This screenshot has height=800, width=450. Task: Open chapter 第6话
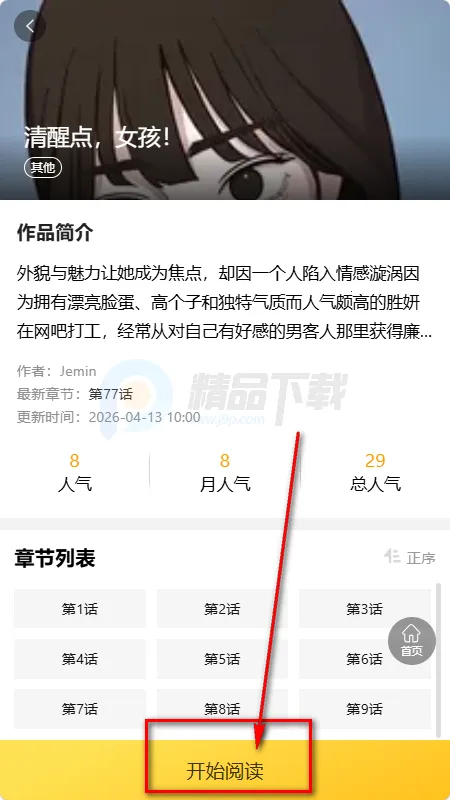[x=364, y=659]
